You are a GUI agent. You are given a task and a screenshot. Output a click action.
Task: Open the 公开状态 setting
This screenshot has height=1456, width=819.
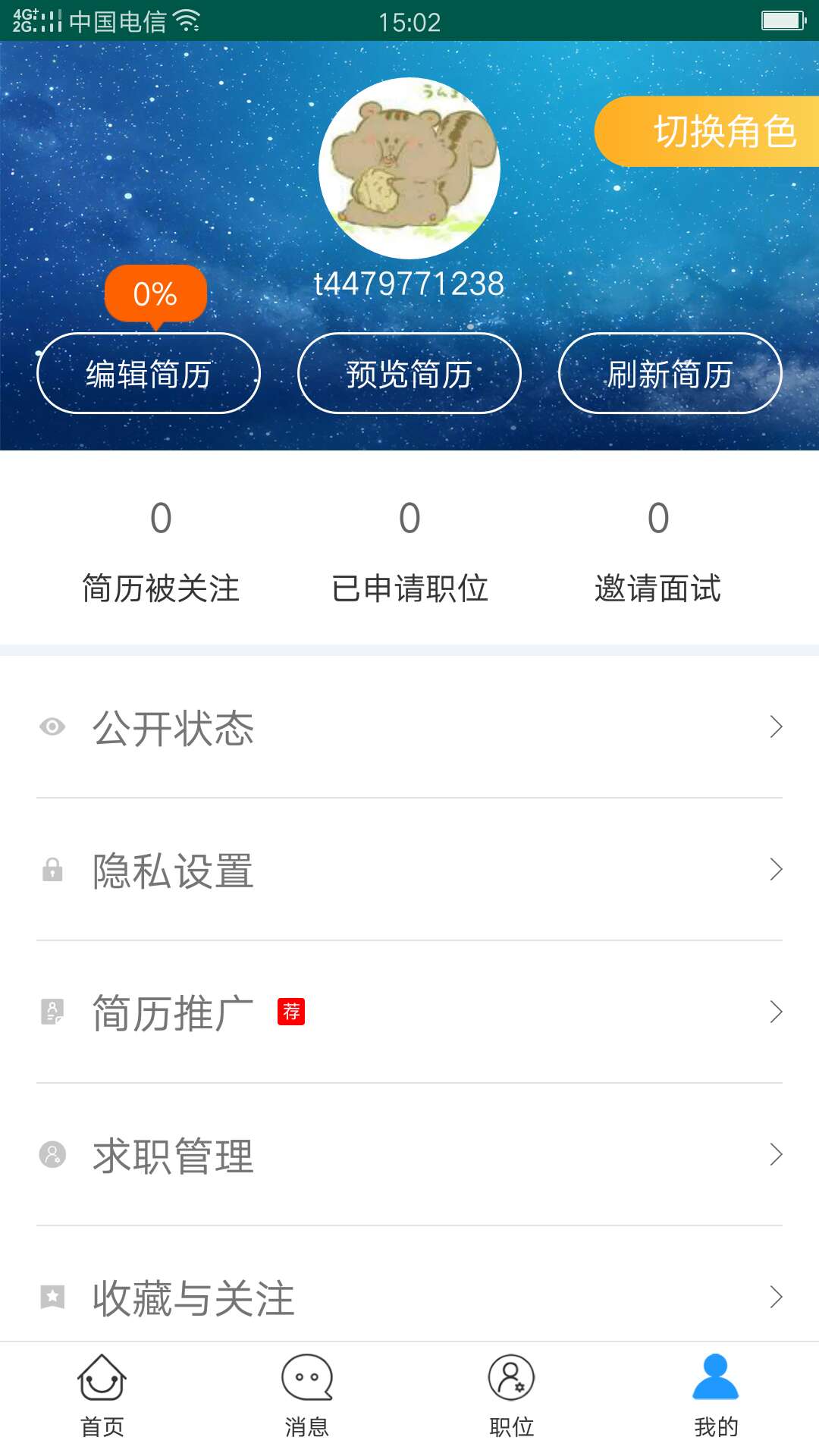click(x=409, y=727)
